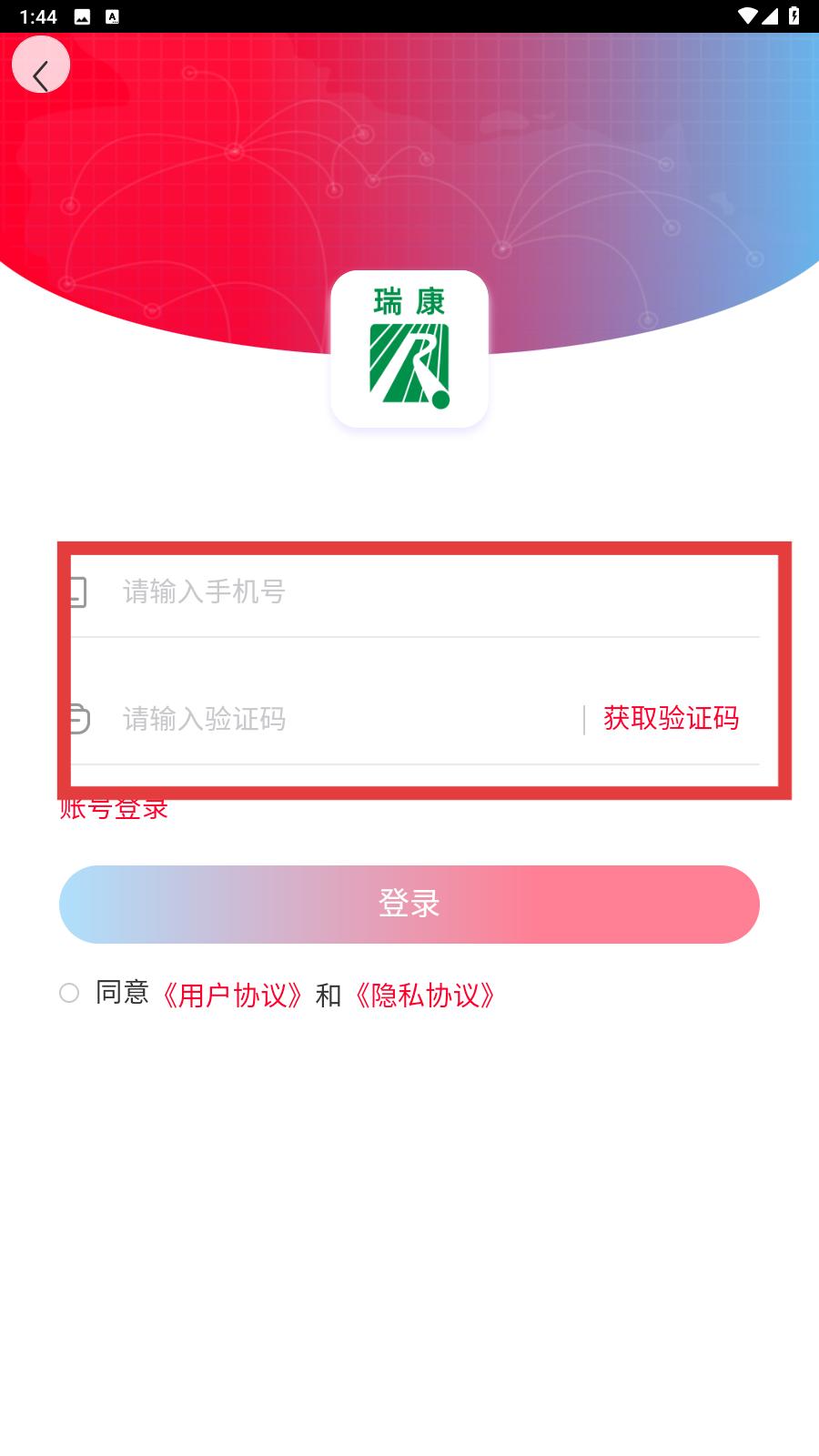Image resolution: width=819 pixels, height=1456 pixels.
Task: Tap the 登录 login button
Action: (409, 905)
